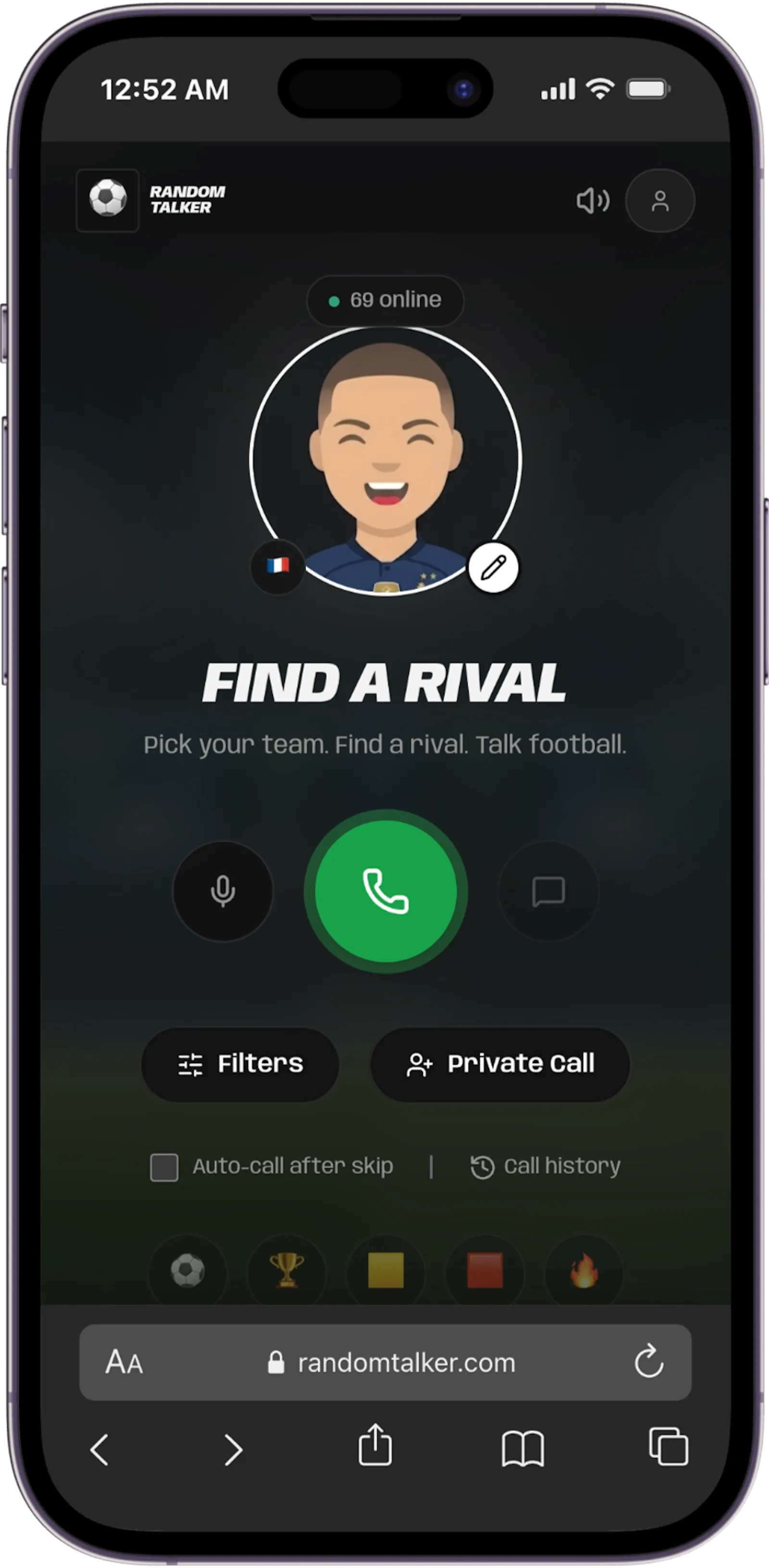Screen dimensions: 769x1568
Task: Open Safari tabs overview
Action: click(x=668, y=1446)
